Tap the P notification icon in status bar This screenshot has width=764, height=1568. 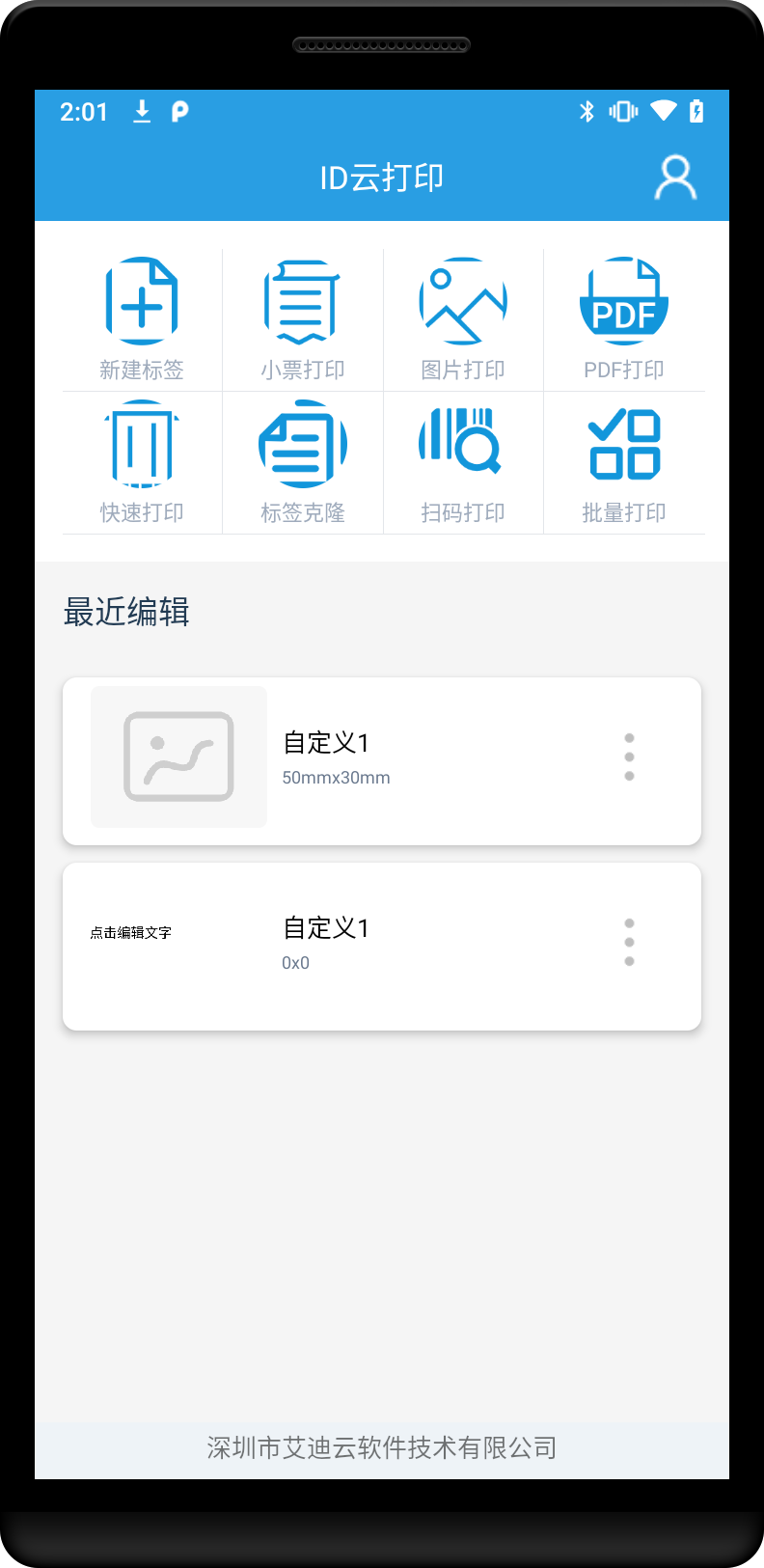(x=179, y=112)
